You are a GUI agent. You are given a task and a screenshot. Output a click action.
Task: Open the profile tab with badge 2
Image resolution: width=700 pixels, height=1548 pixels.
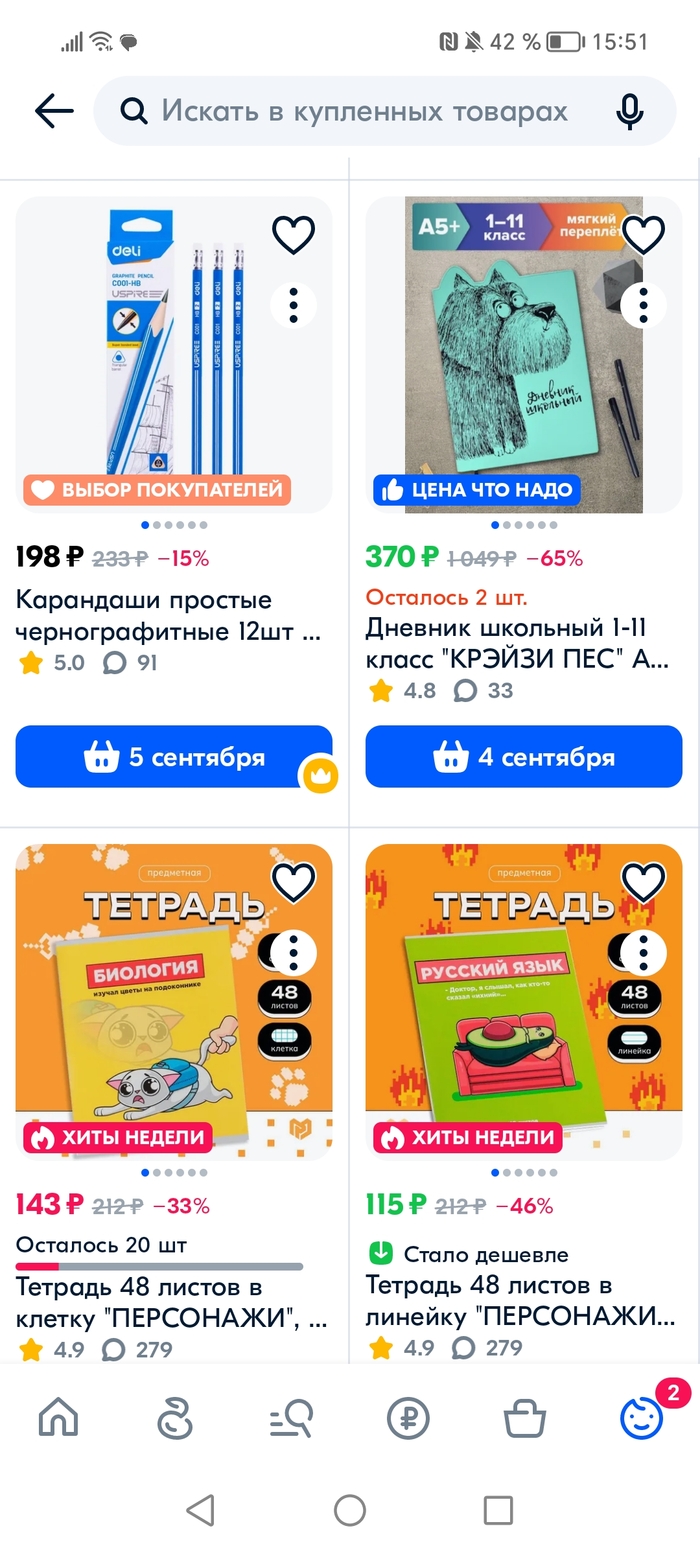click(x=642, y=1417)
